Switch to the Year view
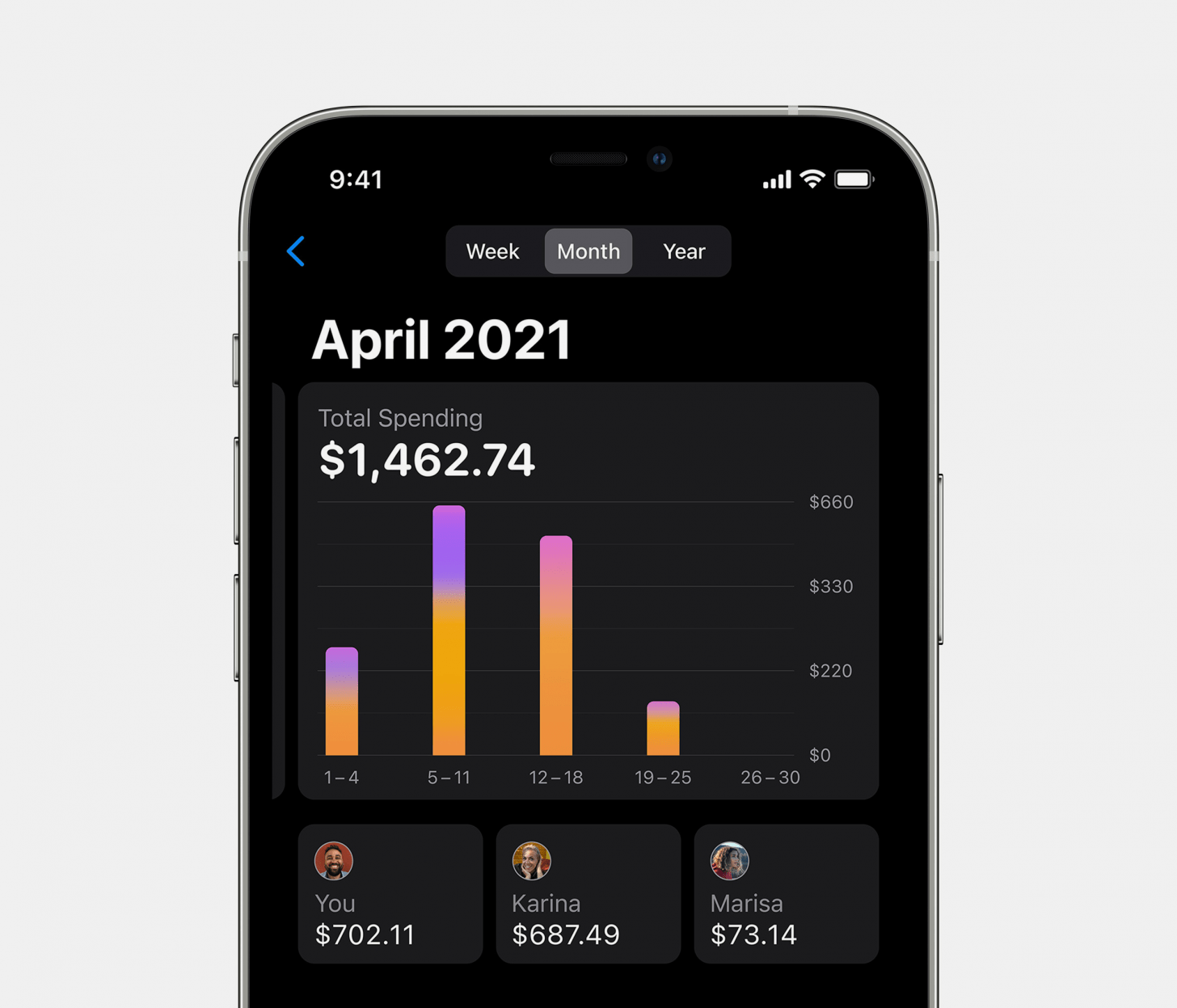The width and height of the screenshot is (1177, 1008). pos(684,251)
